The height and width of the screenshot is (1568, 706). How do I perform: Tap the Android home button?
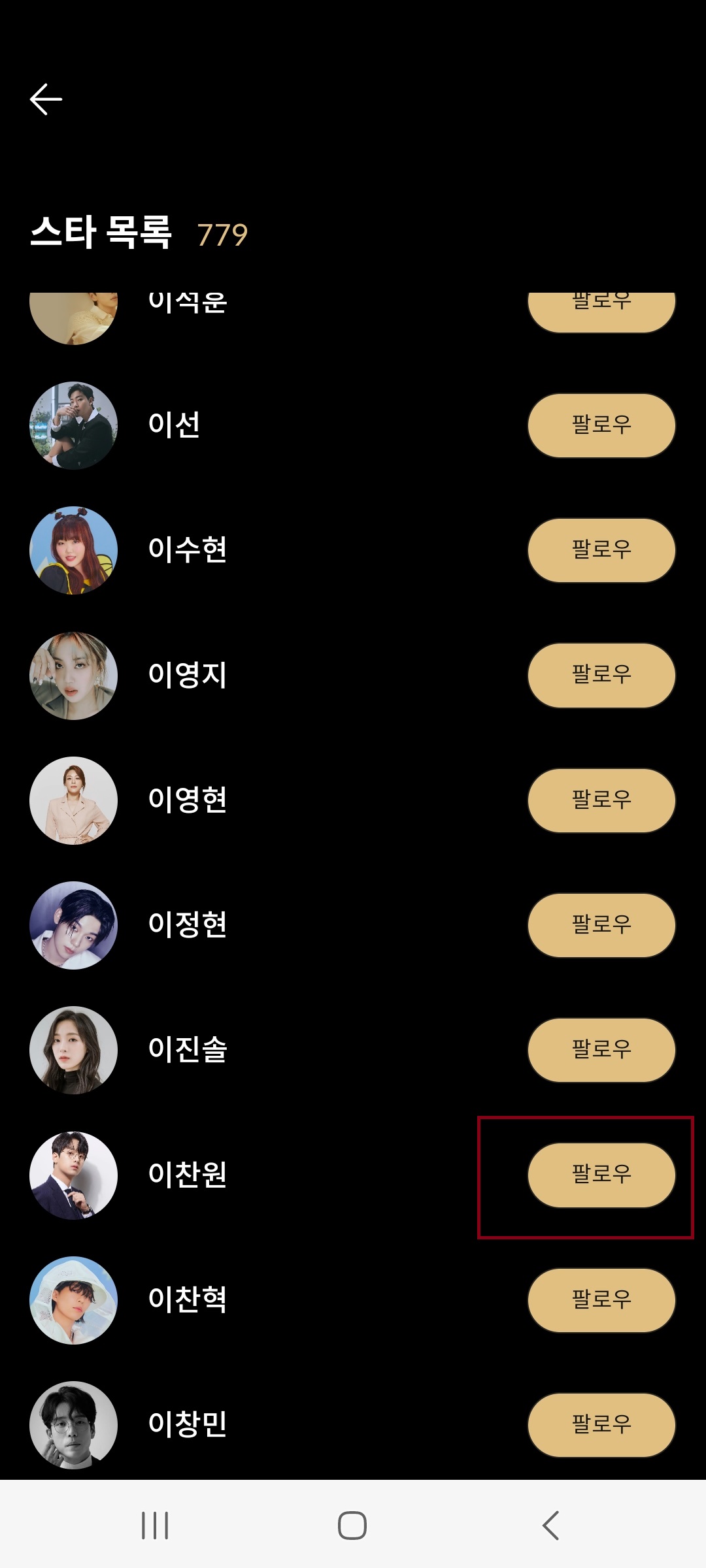pyautogui.click(x=353, y=1526)
